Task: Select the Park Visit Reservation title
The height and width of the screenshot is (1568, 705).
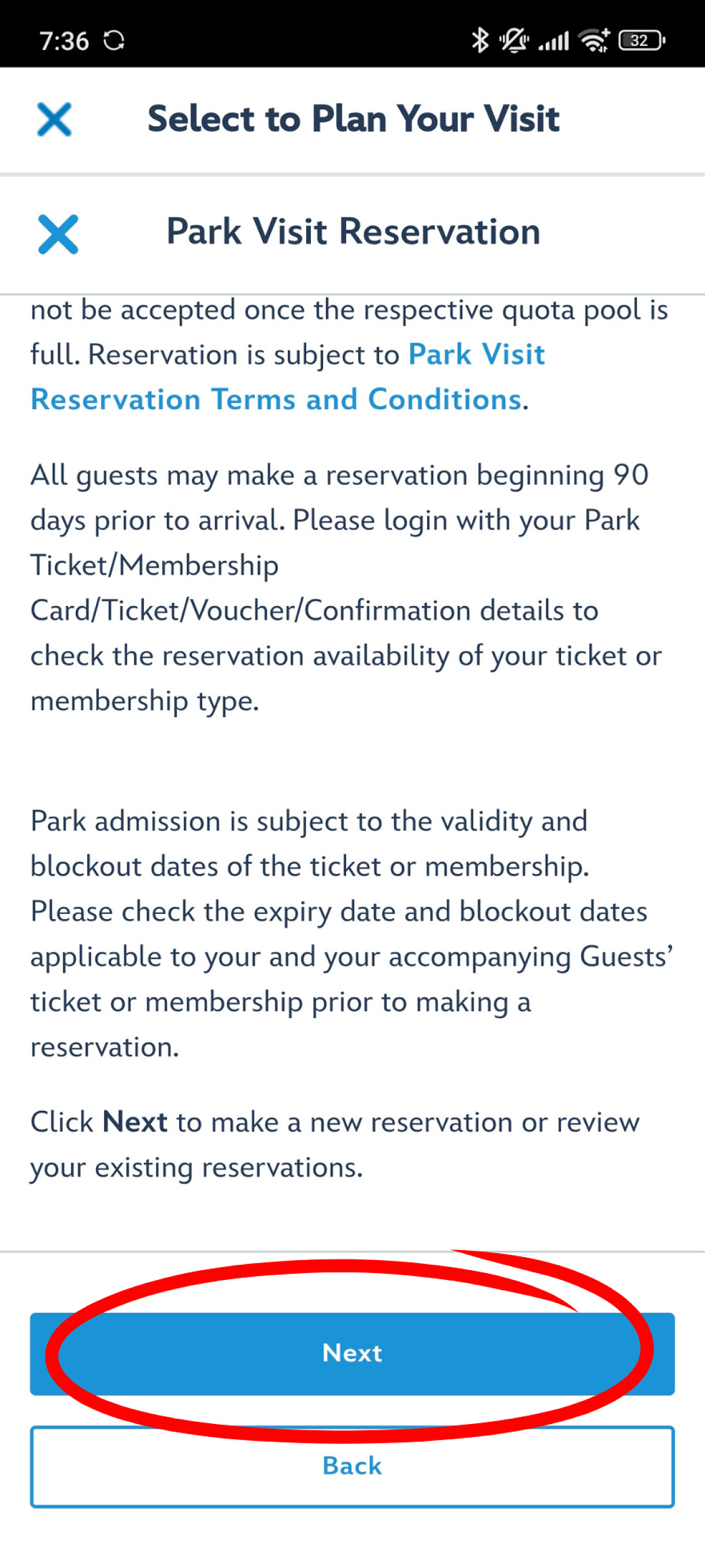Action: click(353, 232)
